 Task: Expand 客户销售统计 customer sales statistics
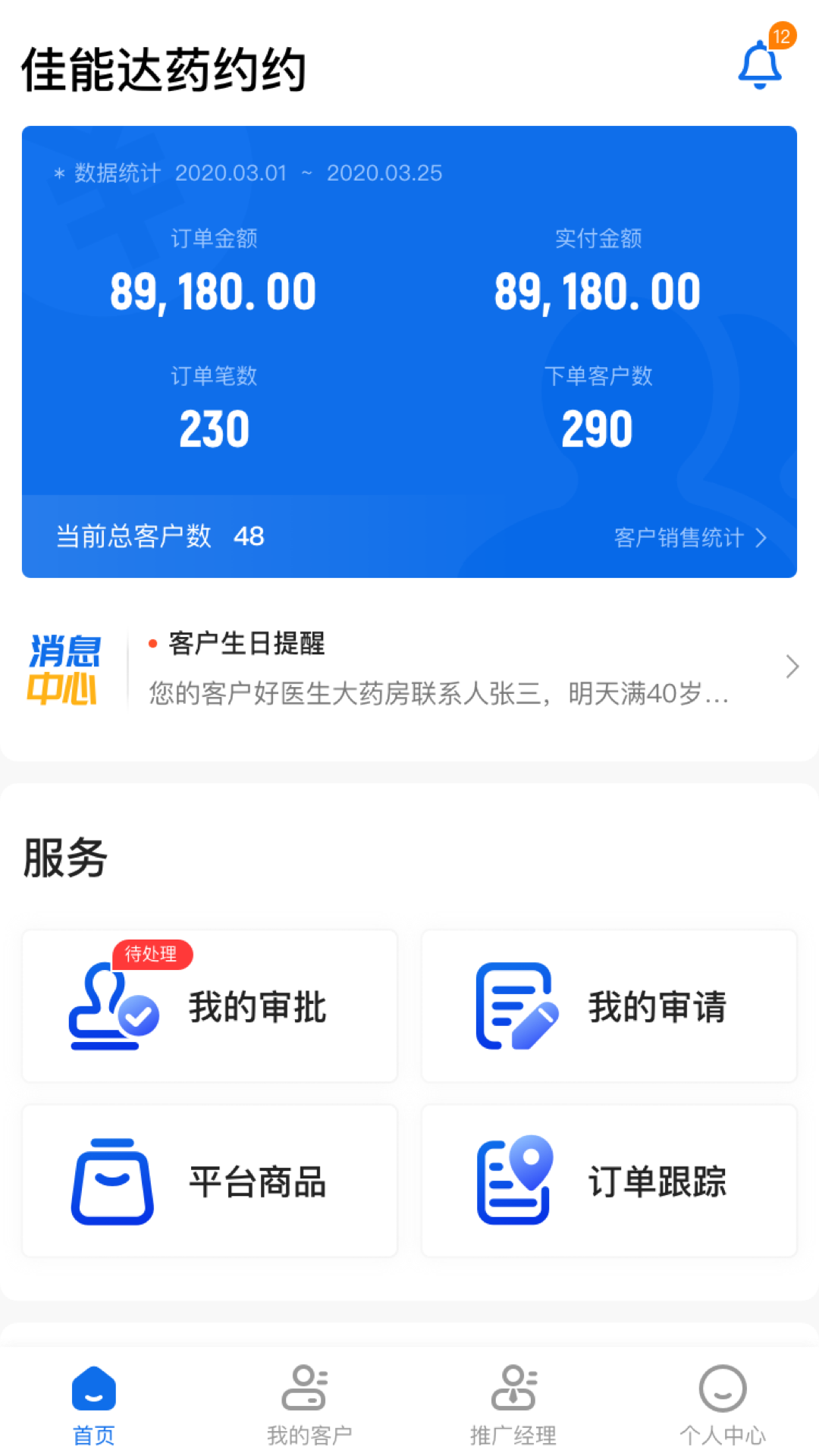[x=689, y=538]
